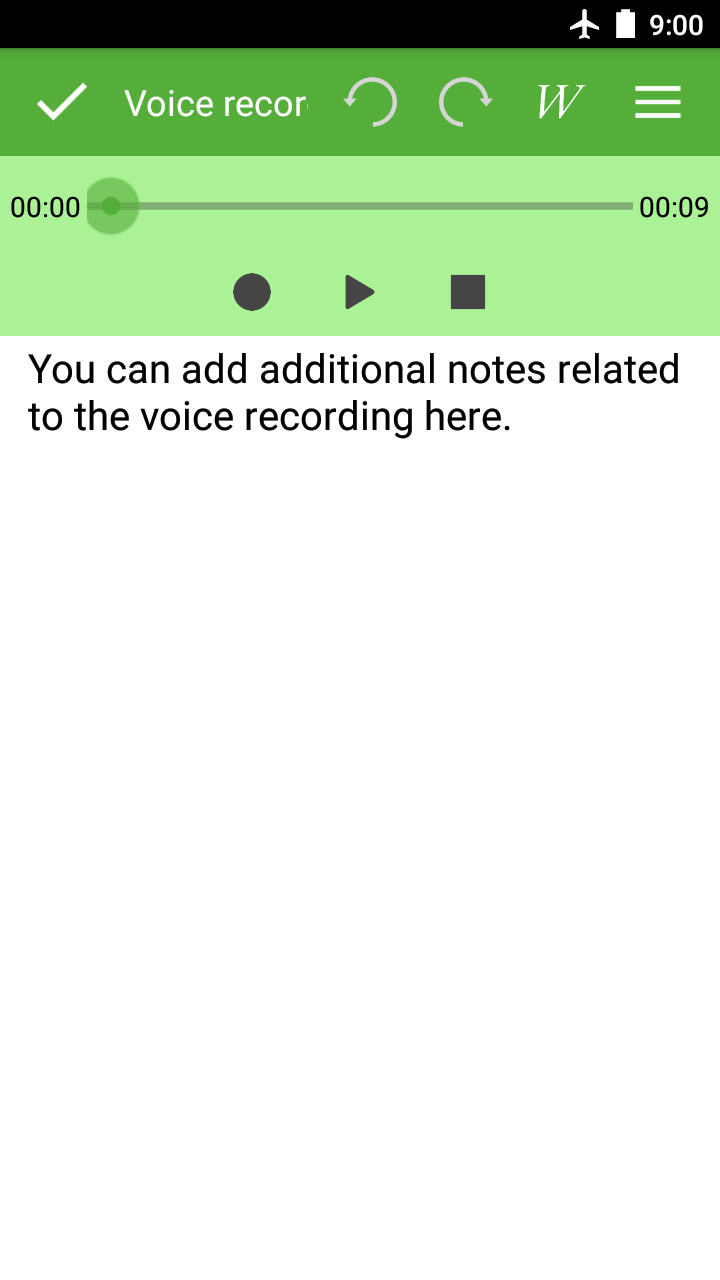This screenshot has width=720, height=1280.
Task: Click the airplane mode icon in status bar
Action: point(585,23)
